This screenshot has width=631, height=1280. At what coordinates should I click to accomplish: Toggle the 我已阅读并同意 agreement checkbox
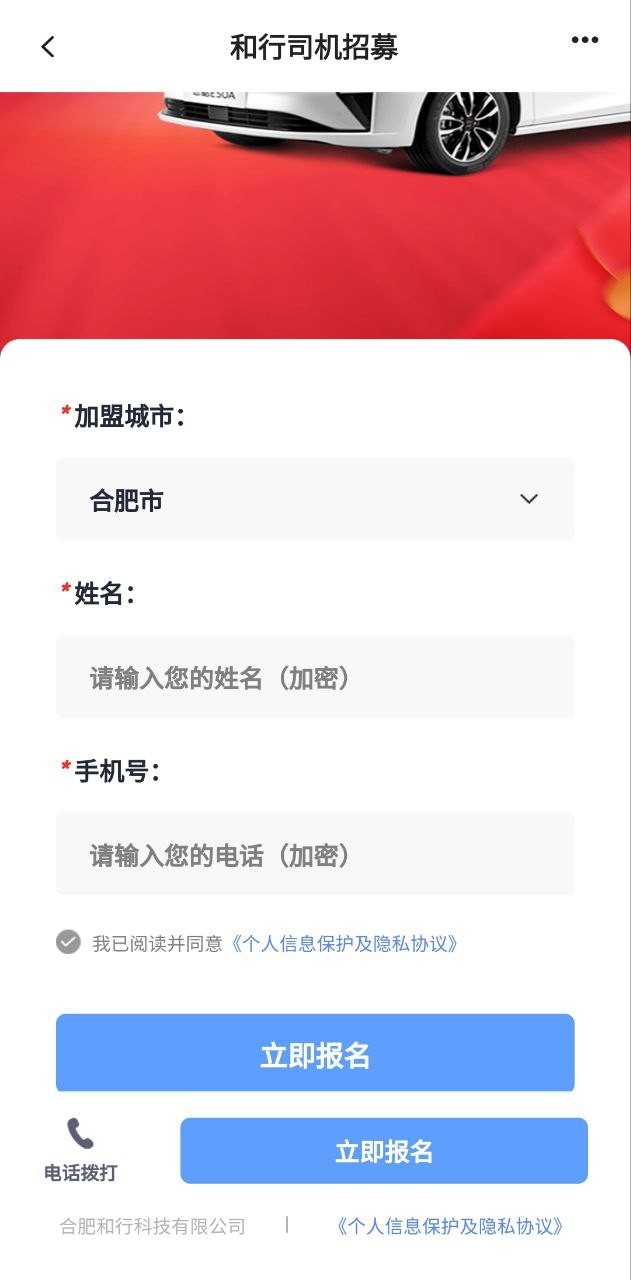click(x=68, y=942)
